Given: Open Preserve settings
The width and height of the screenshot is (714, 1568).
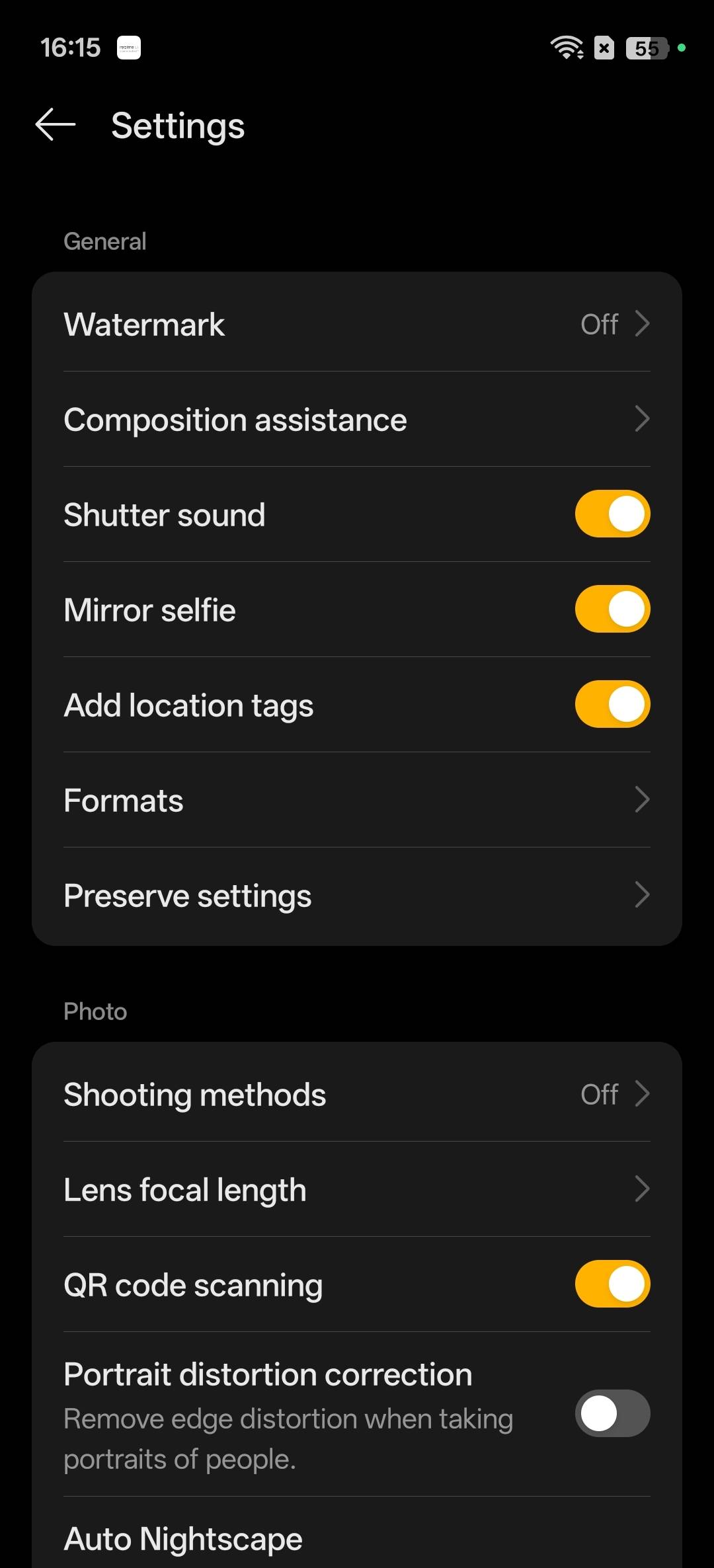Looking at the screenshot, I should 357,895.
